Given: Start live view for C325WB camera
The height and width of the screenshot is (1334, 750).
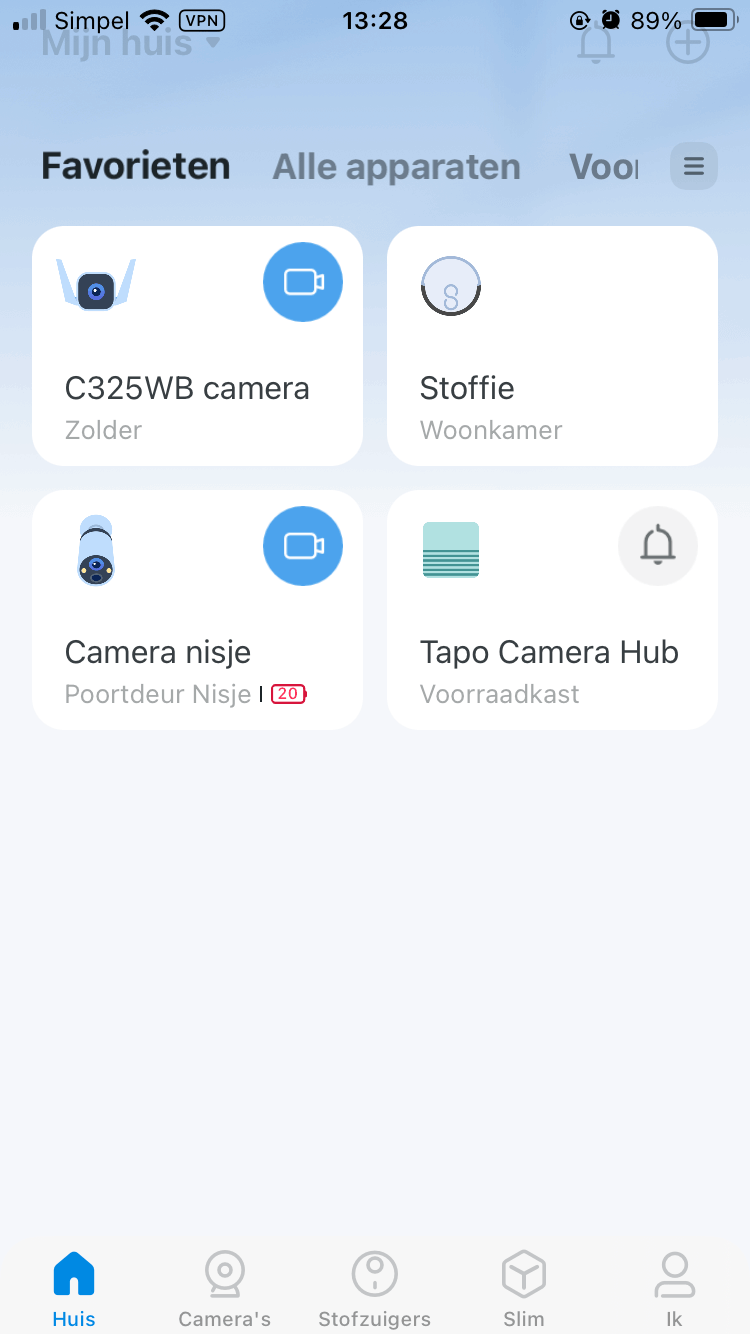Looking at the screenshot, I should [x=303, y=282].
